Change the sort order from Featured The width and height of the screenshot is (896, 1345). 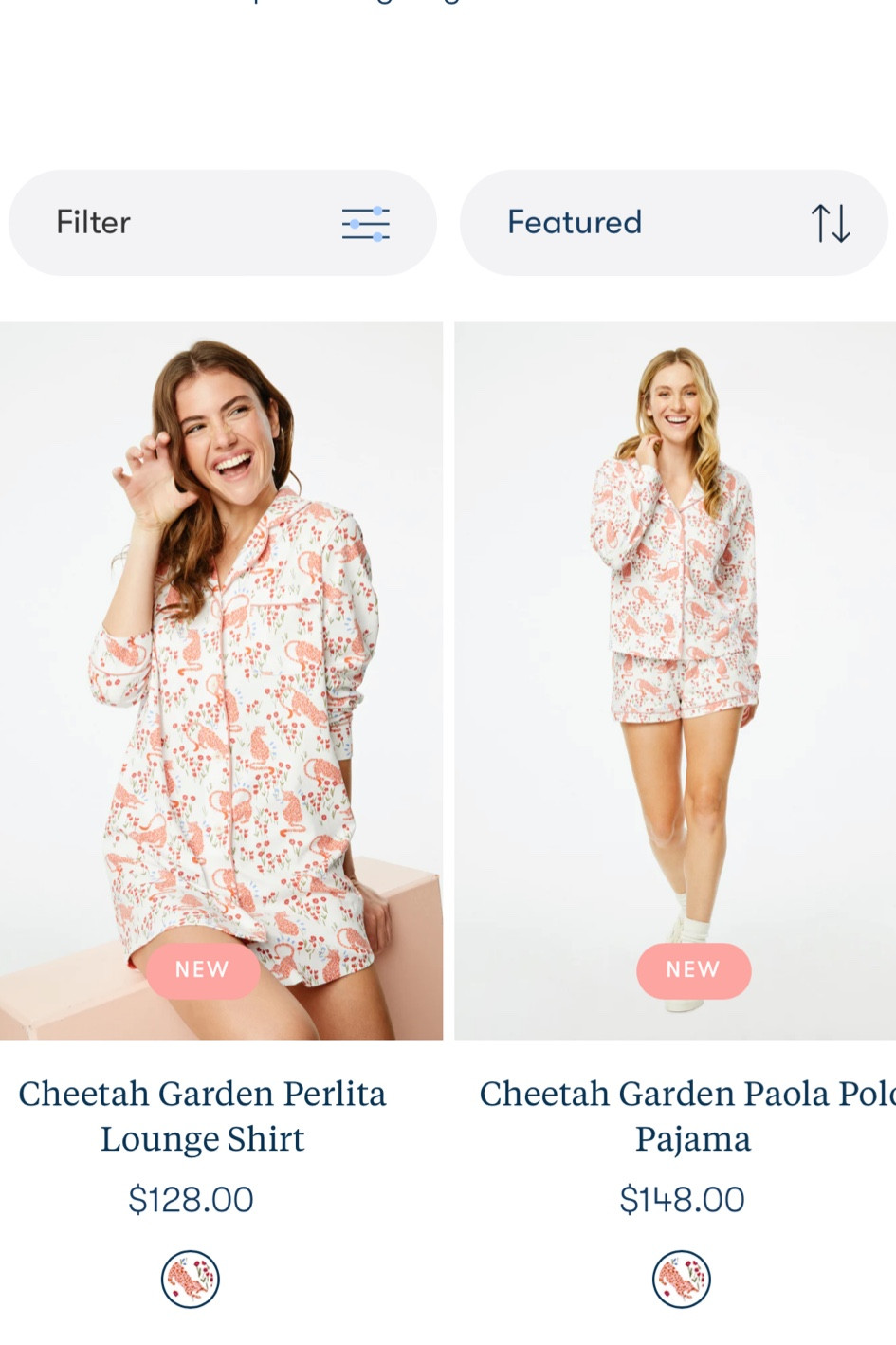[675, 222]
